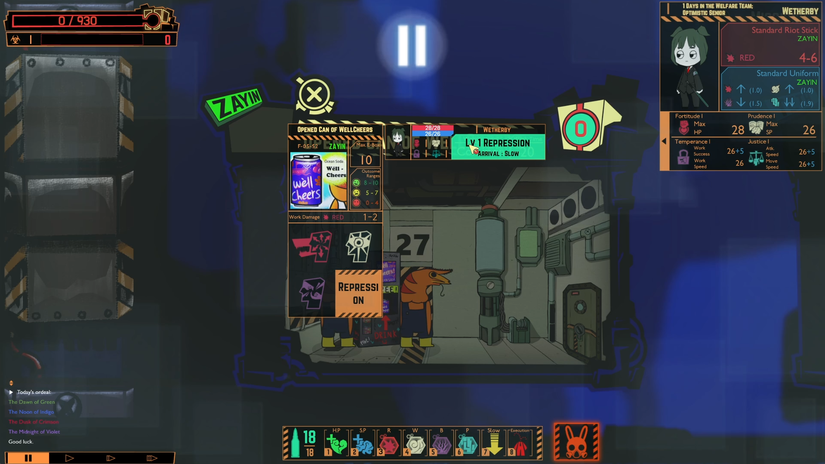Viewport: 825px width, 464px height.
Task: Select the Black shield bullet
Action: [440, 443]
